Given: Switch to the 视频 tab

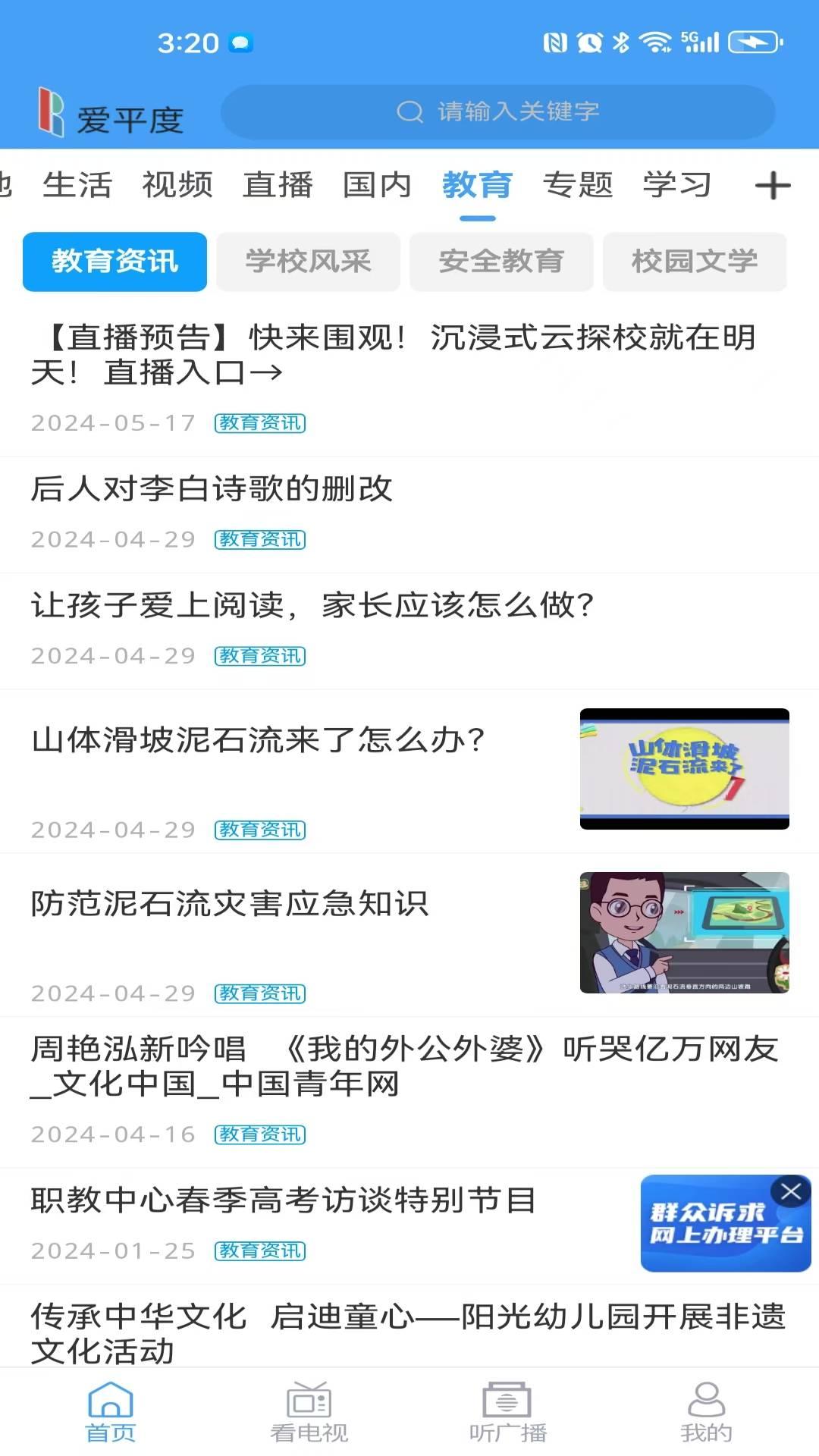Looking at the screenshot, I should pos(176,184).
